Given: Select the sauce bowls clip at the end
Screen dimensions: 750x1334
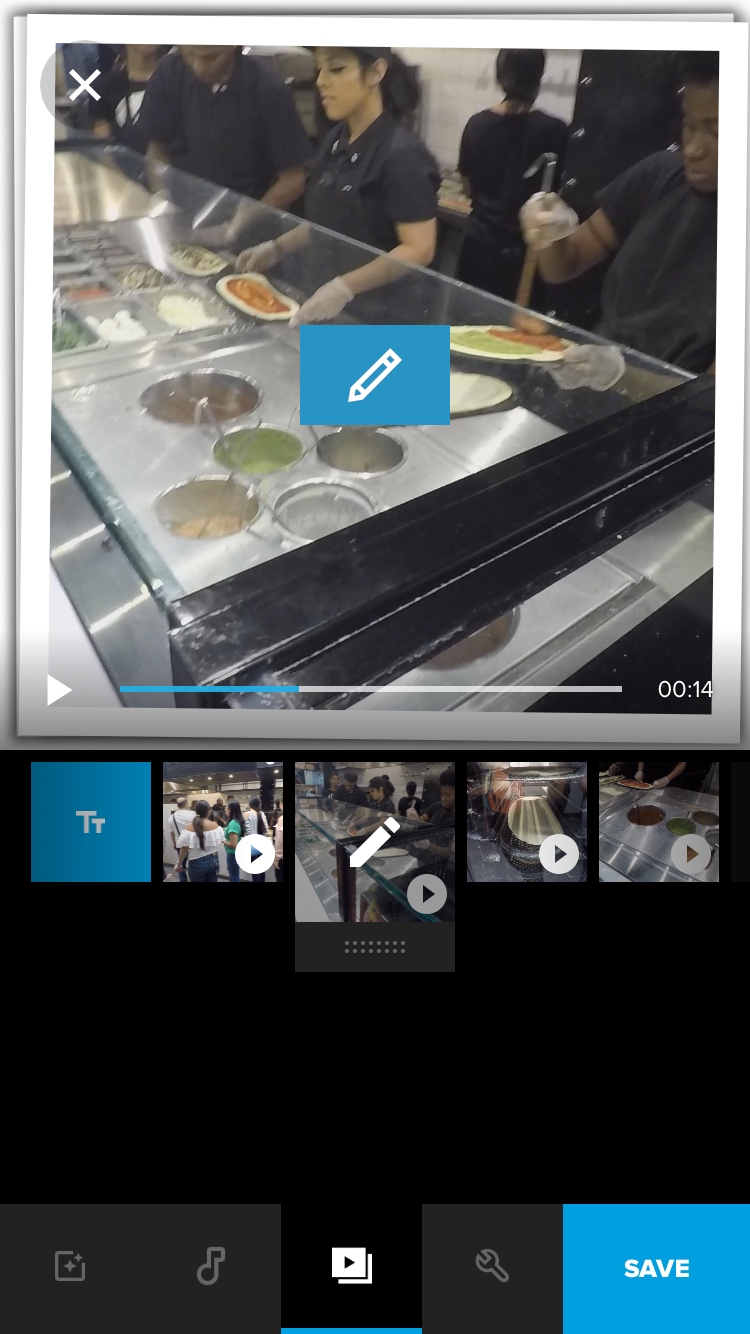Looking at the screenshot, I should coord(659,822).
